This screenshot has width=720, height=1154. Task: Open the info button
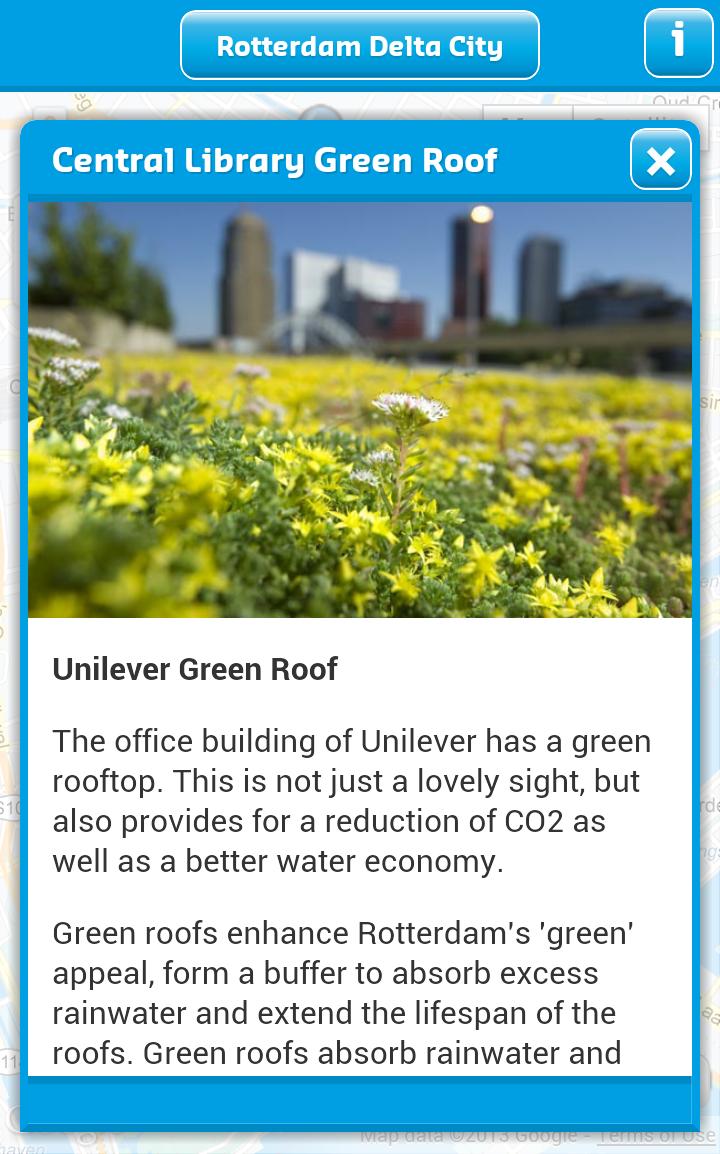tap(678, 44)
